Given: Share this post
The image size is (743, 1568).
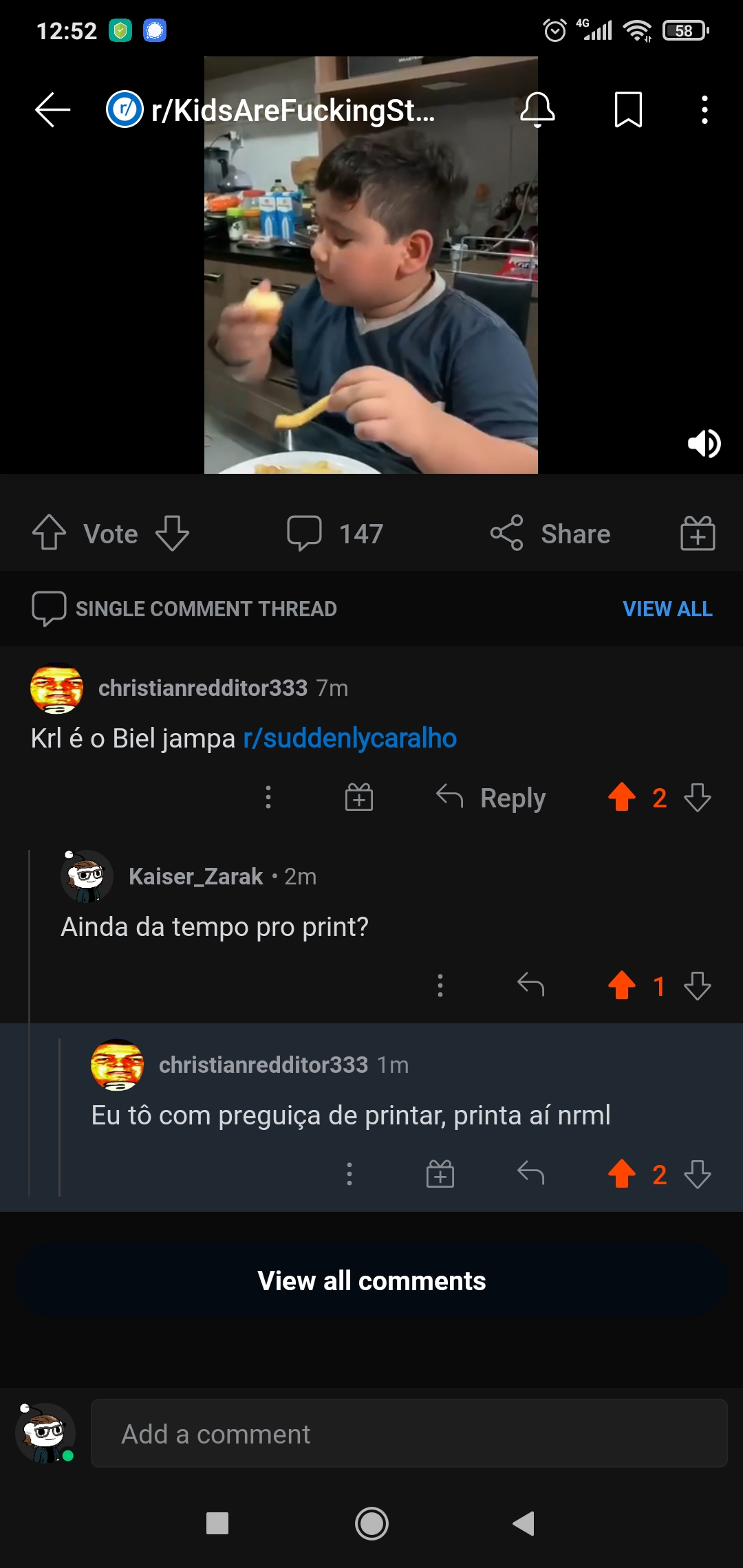Looking at the screenshot, I should click(x=550, y=534).
